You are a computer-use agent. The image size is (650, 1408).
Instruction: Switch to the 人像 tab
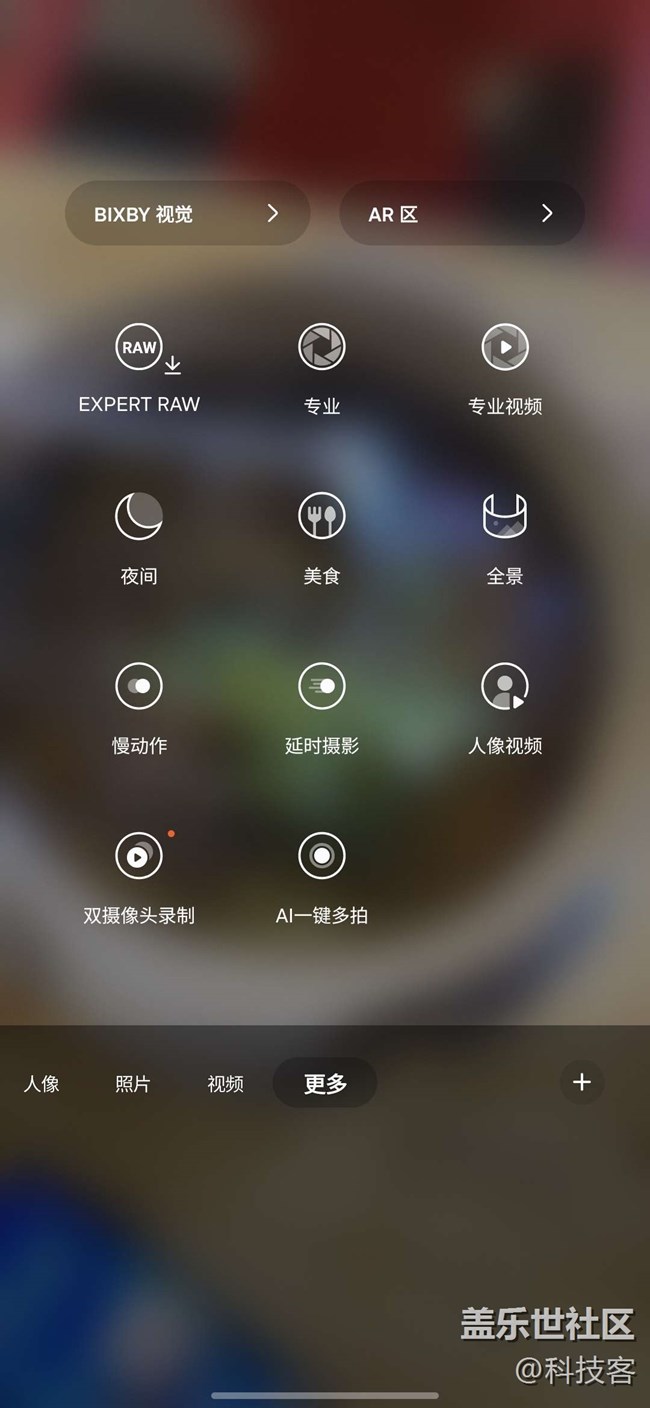pyautogui.click(x=42, y=1084)
